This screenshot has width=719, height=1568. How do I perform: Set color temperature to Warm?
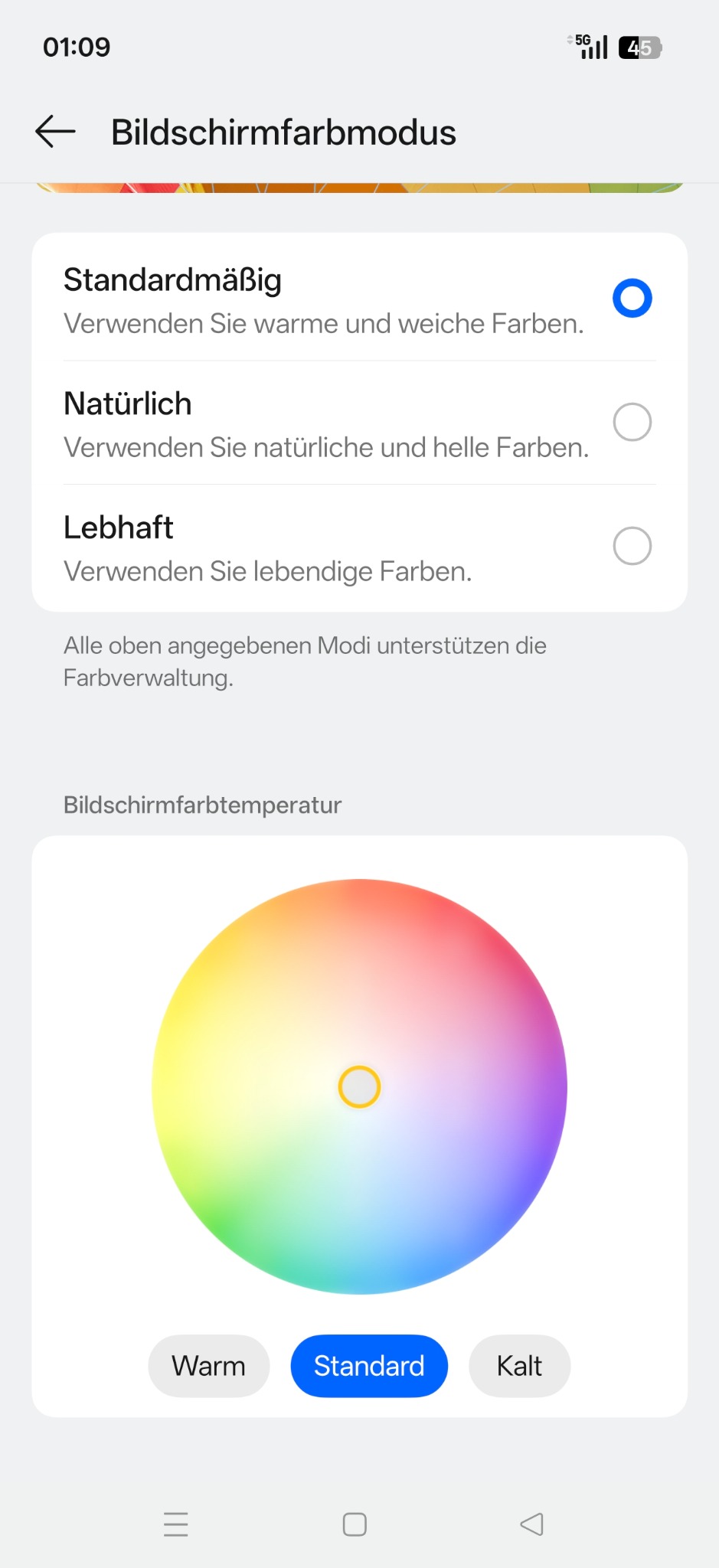(208, 1366)
